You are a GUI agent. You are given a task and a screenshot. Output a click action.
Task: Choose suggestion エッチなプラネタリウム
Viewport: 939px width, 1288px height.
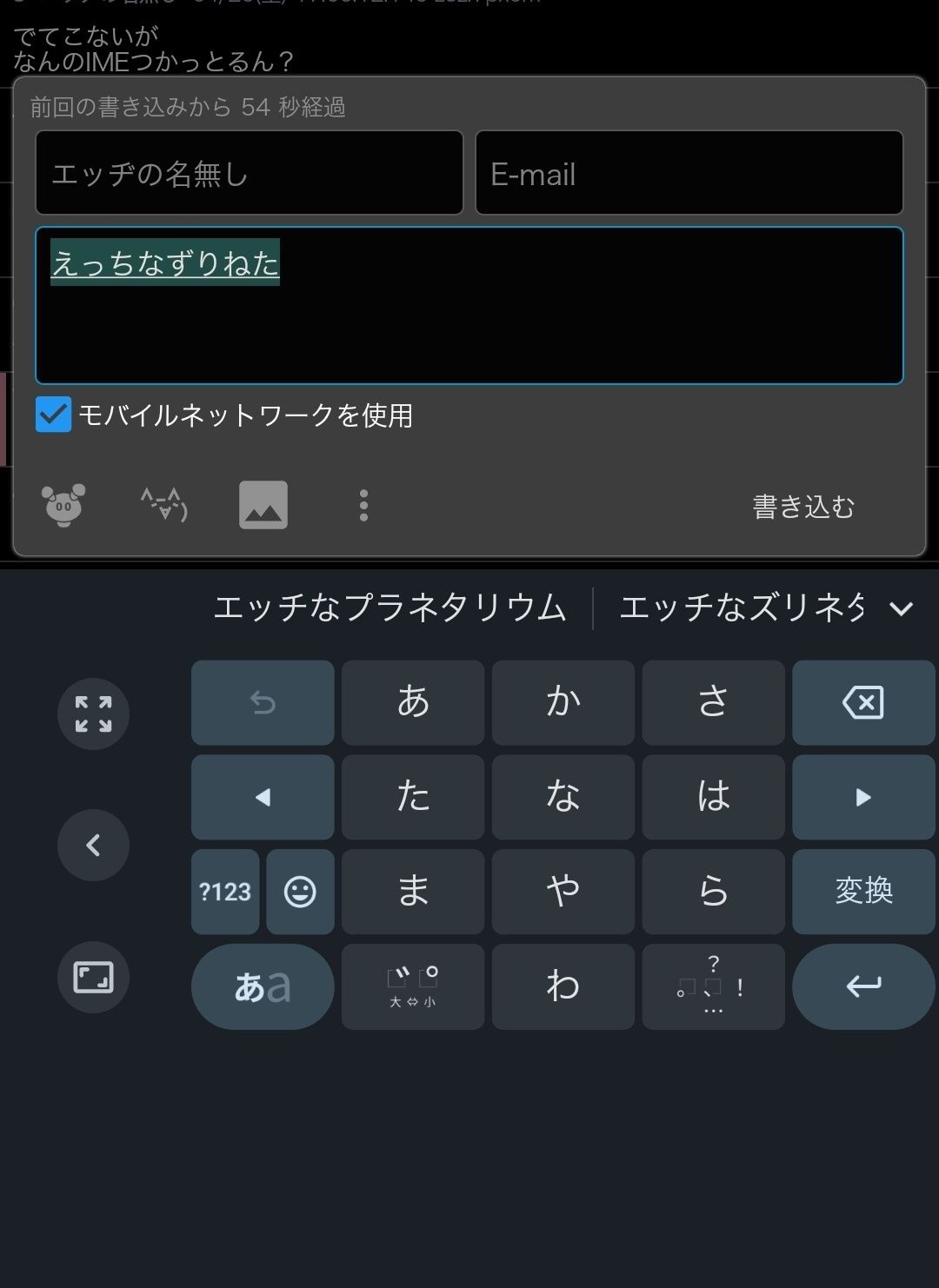[390, 607]
